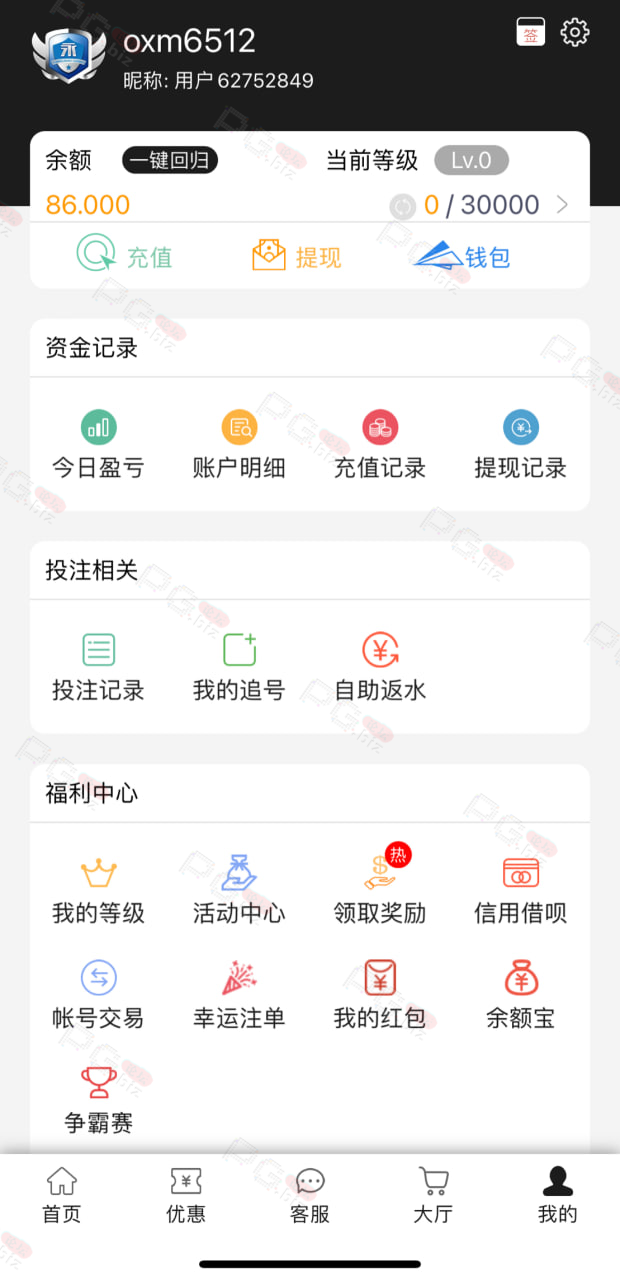Expand level progress chevron
Screen dimensions: 620x1280
(x=562, y=205)
